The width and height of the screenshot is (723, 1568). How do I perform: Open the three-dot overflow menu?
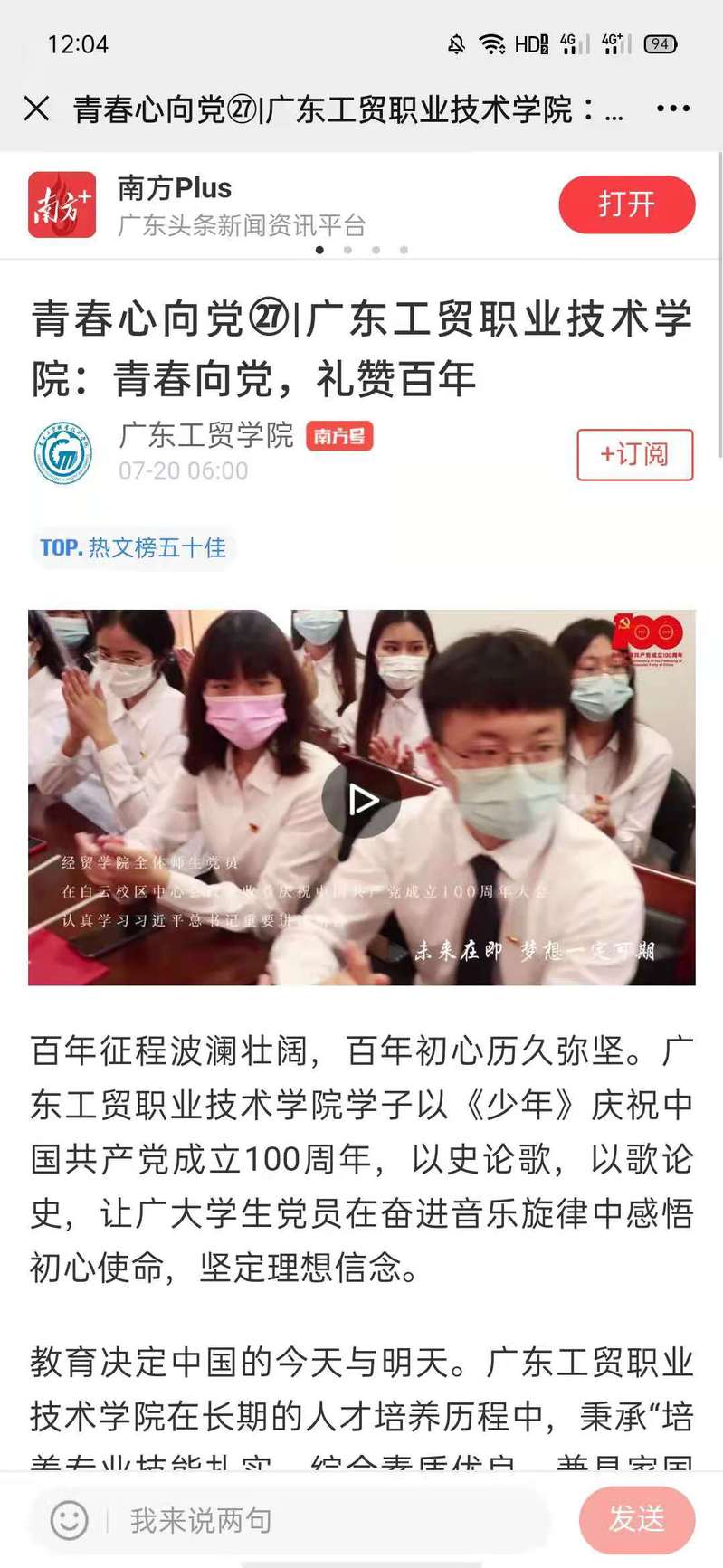click(672, 109)
